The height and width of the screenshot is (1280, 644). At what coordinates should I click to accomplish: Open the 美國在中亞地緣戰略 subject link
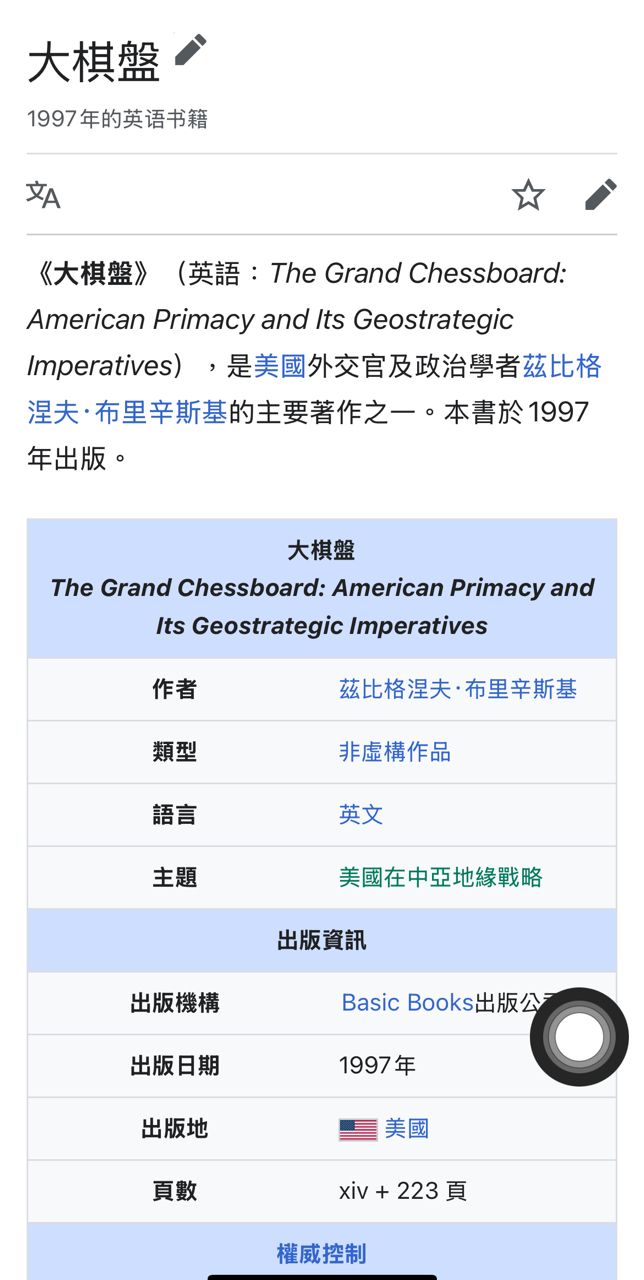click(x=440, y=878)
